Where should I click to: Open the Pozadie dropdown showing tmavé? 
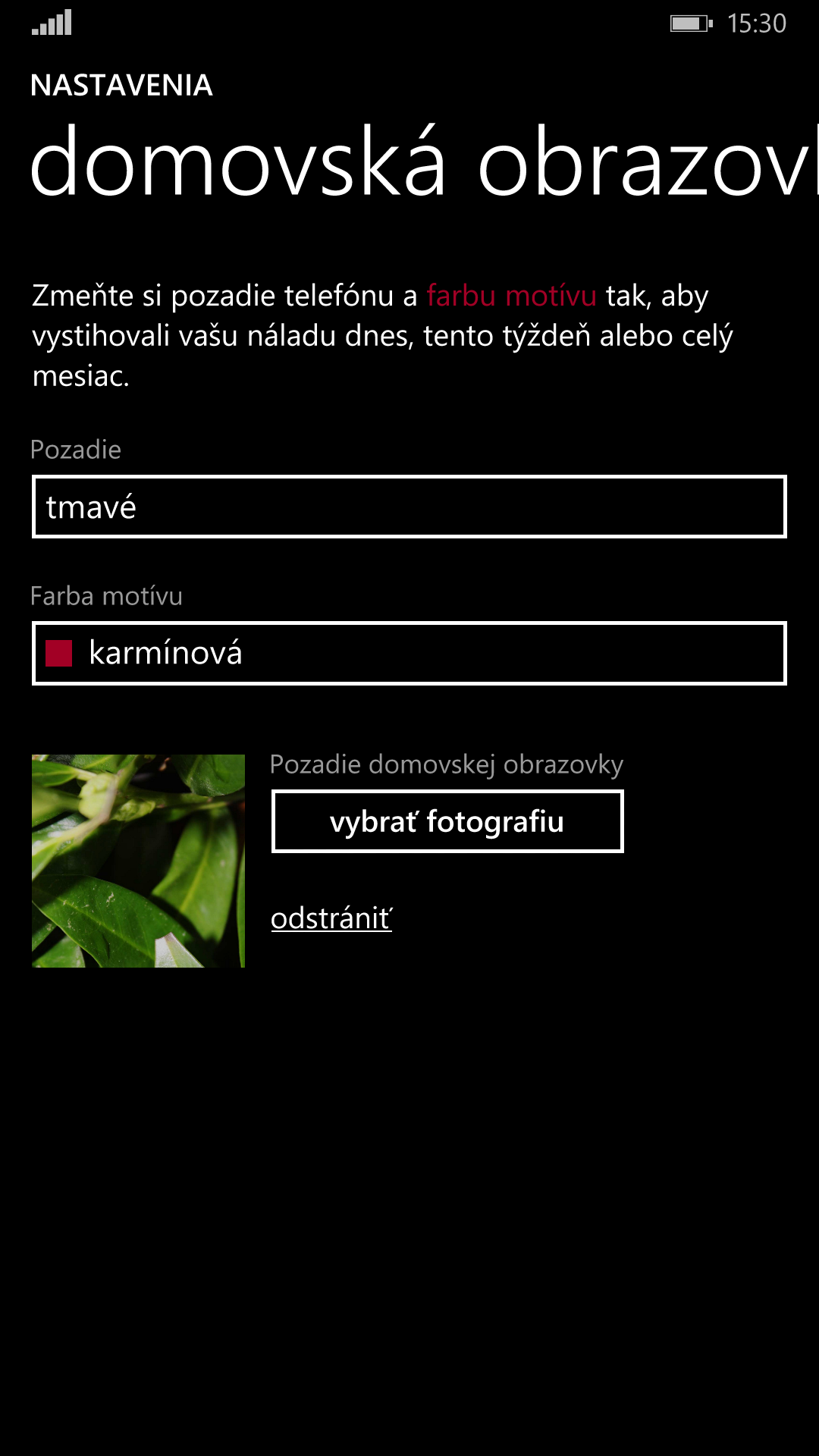point(409,507)
